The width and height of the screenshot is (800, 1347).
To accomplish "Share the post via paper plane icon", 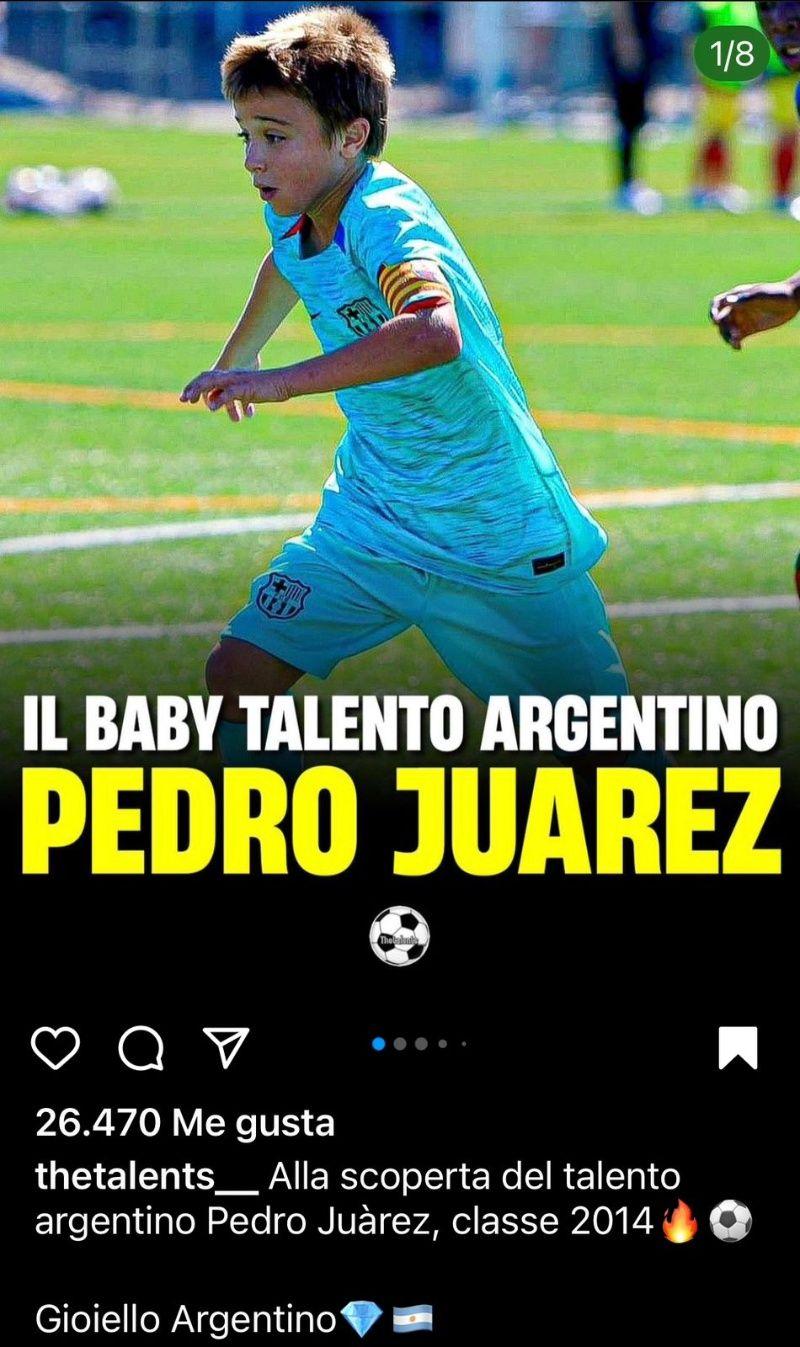I will pos(226,1047).
